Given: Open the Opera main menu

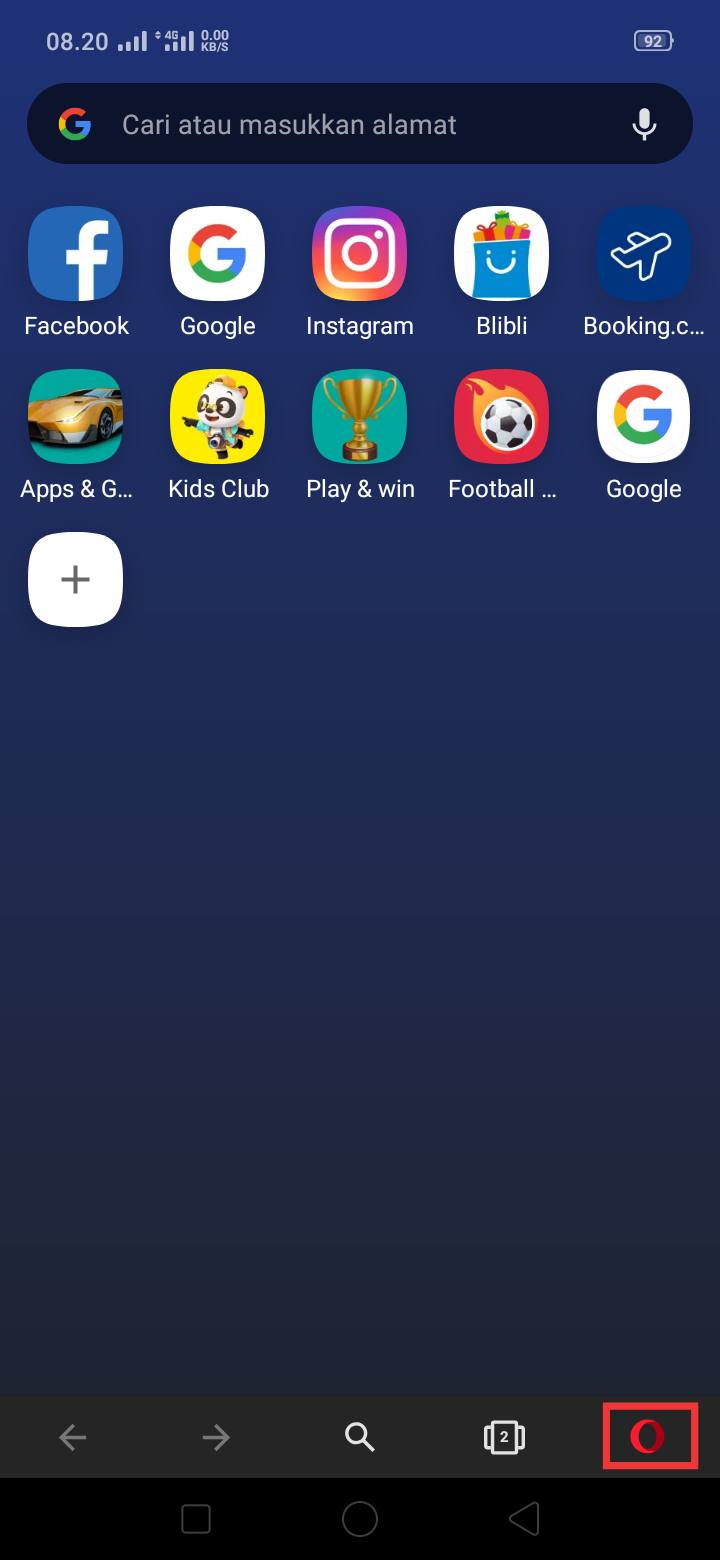Looking at the screenshot, I should coord(648,1437).
